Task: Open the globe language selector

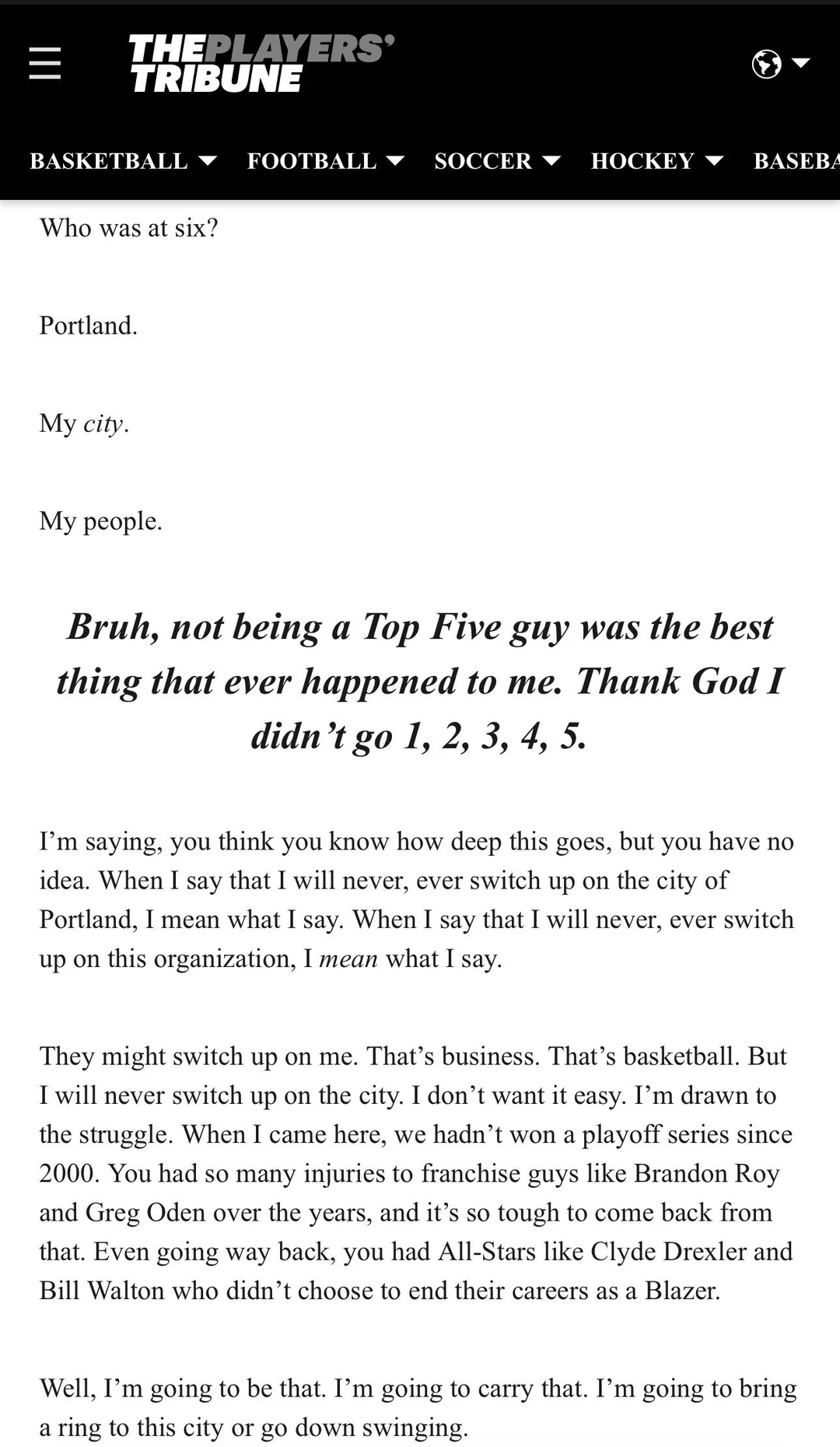Action: 780,63
